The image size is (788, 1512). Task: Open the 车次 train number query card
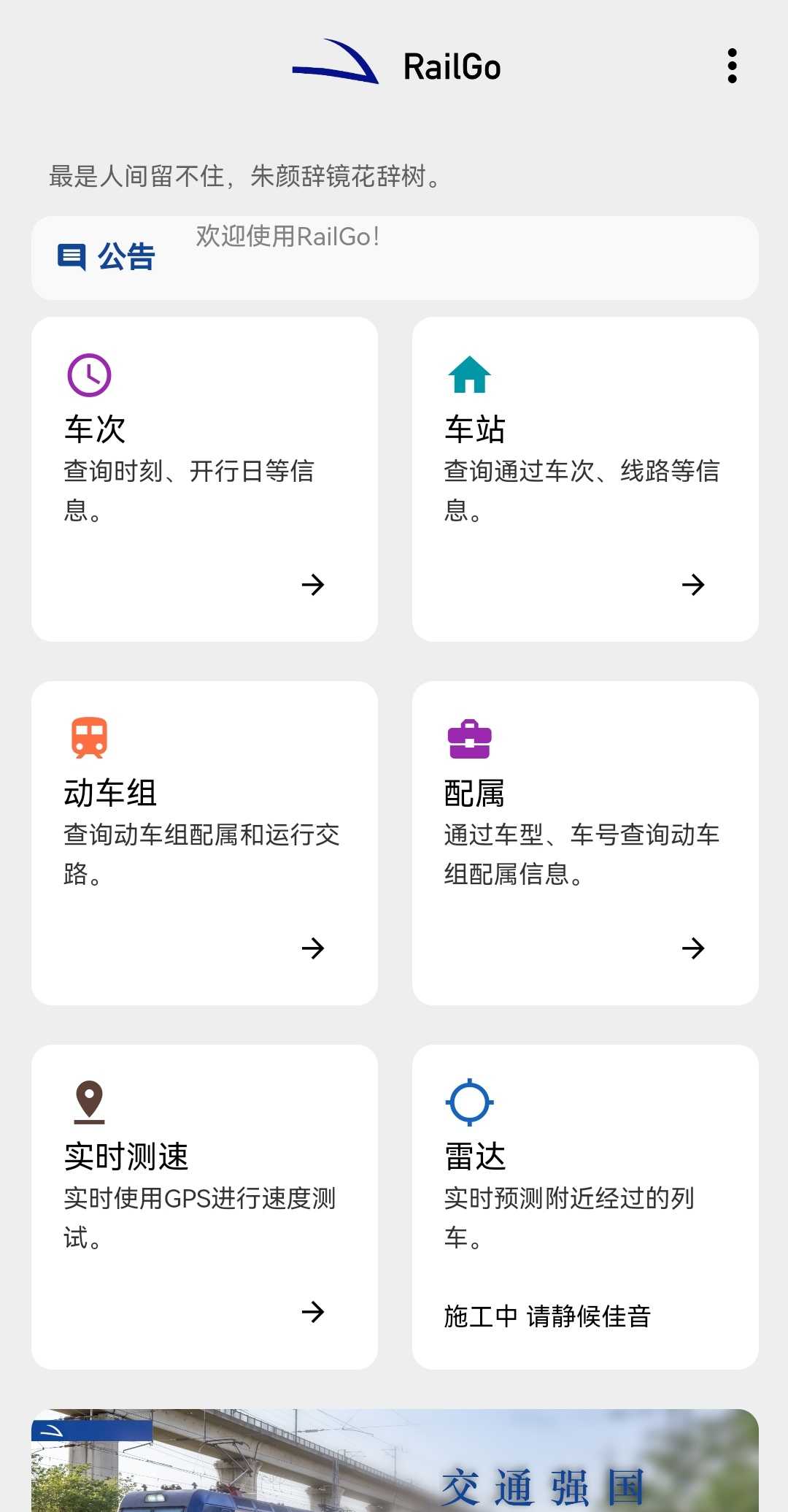(204, 479)
